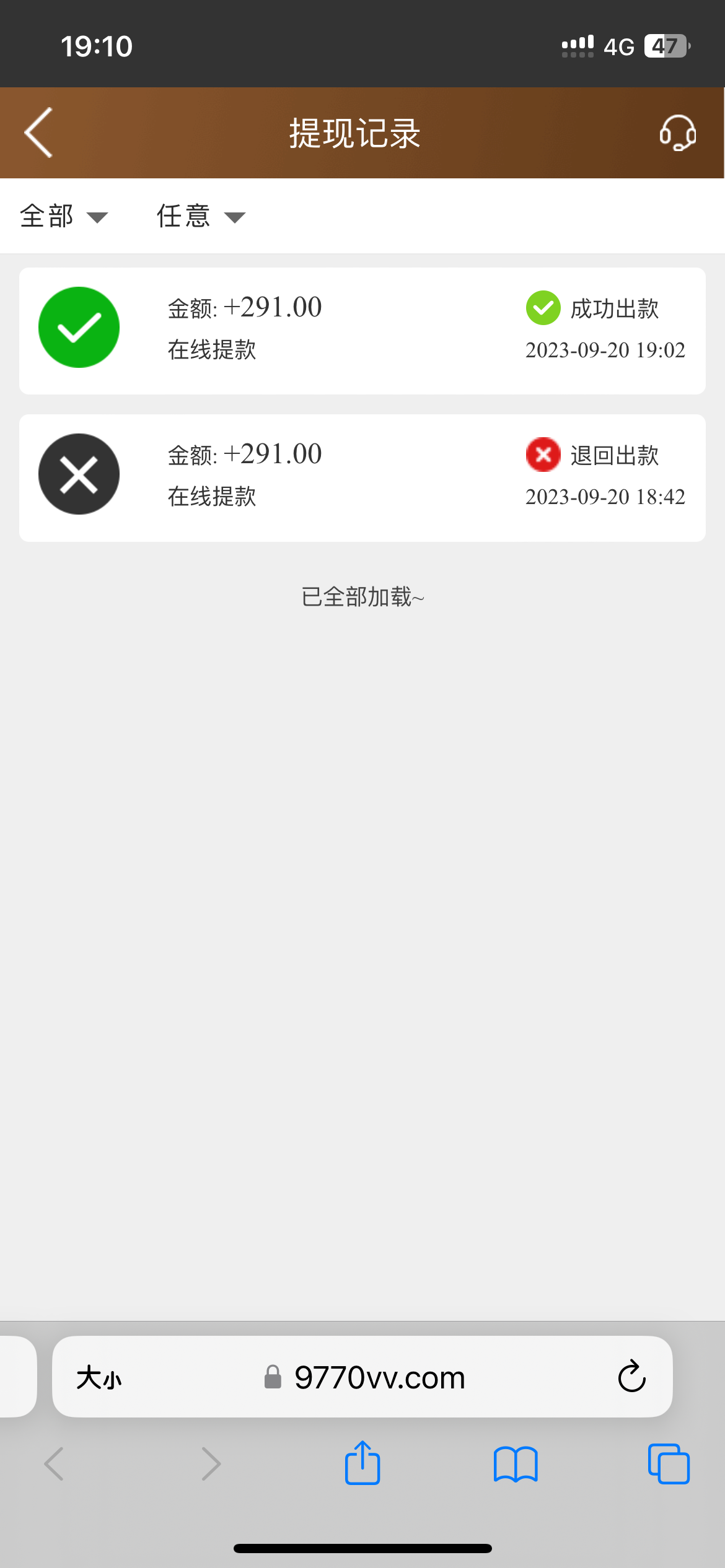This screenshot has height=1568, width=725.
Task: Show all open browser tabs
Action: coord(669,1464)
